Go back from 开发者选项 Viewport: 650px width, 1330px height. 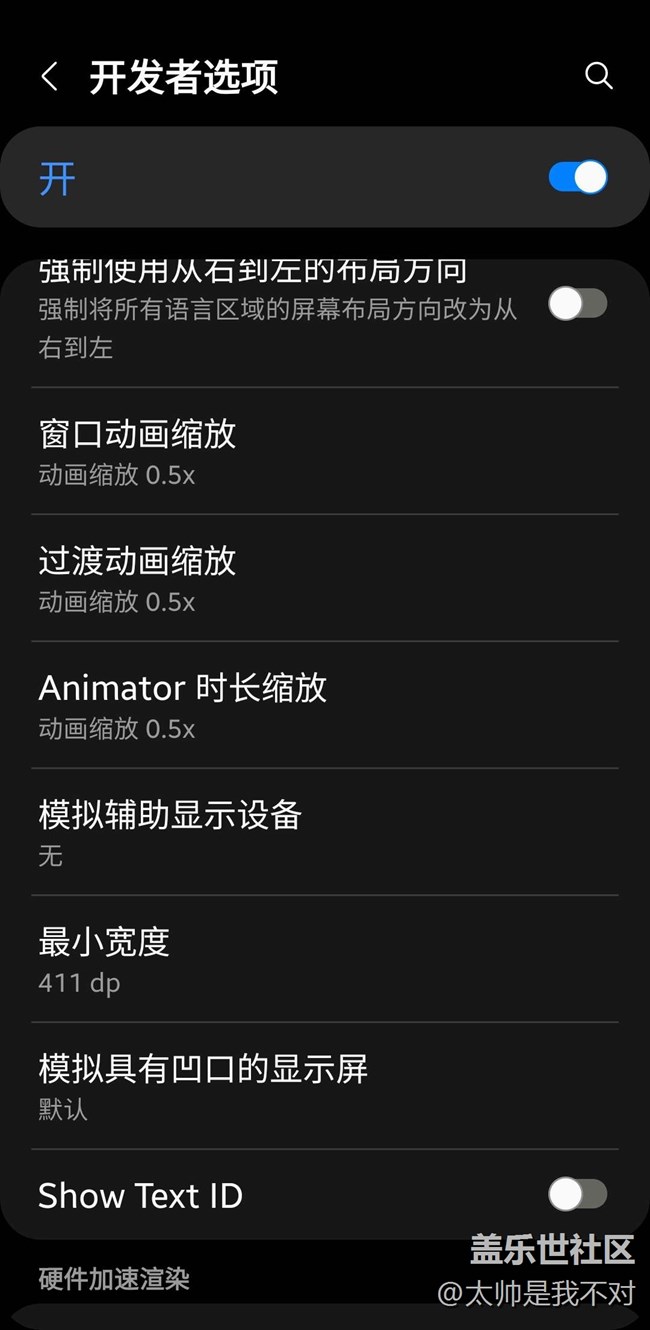49,77
